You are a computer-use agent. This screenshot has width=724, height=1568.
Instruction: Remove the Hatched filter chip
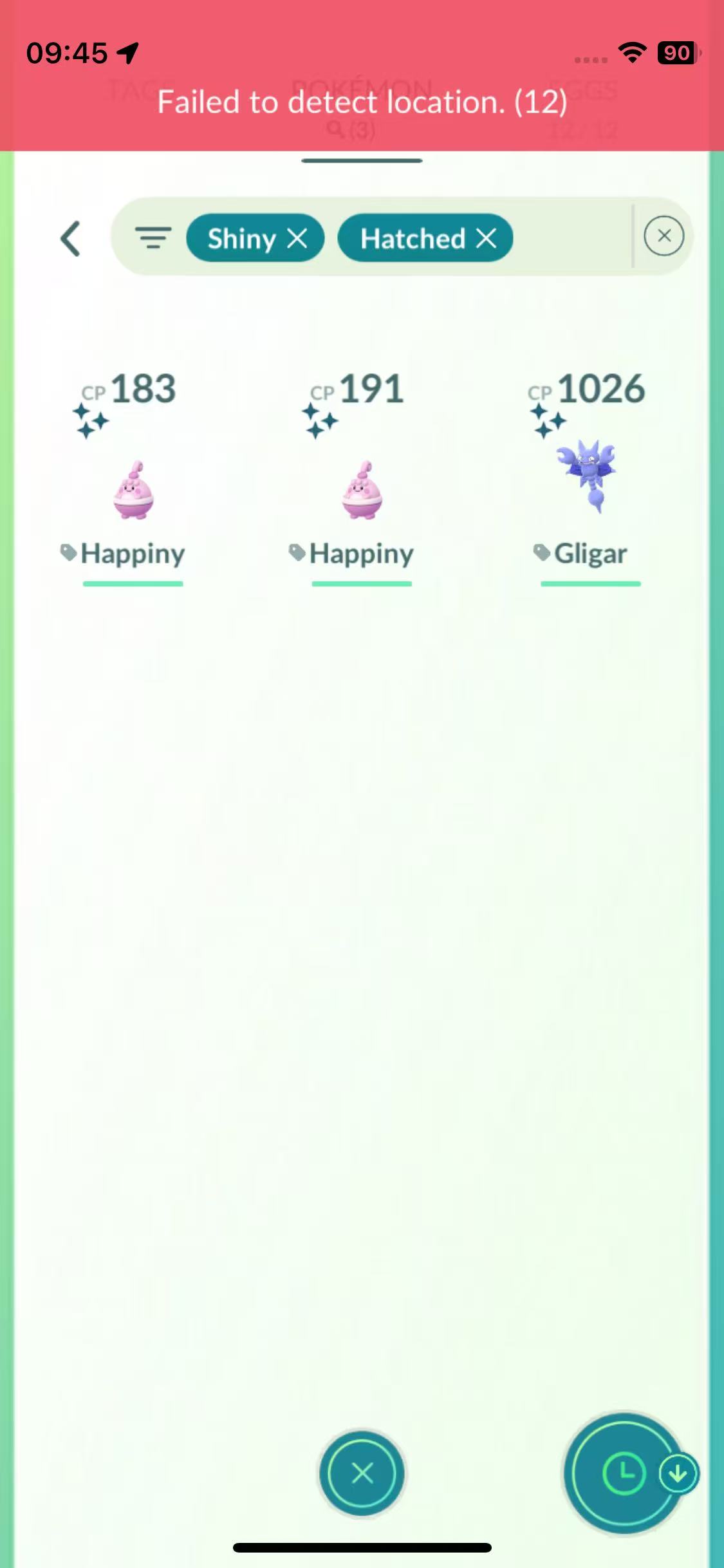tap(486, 238)
